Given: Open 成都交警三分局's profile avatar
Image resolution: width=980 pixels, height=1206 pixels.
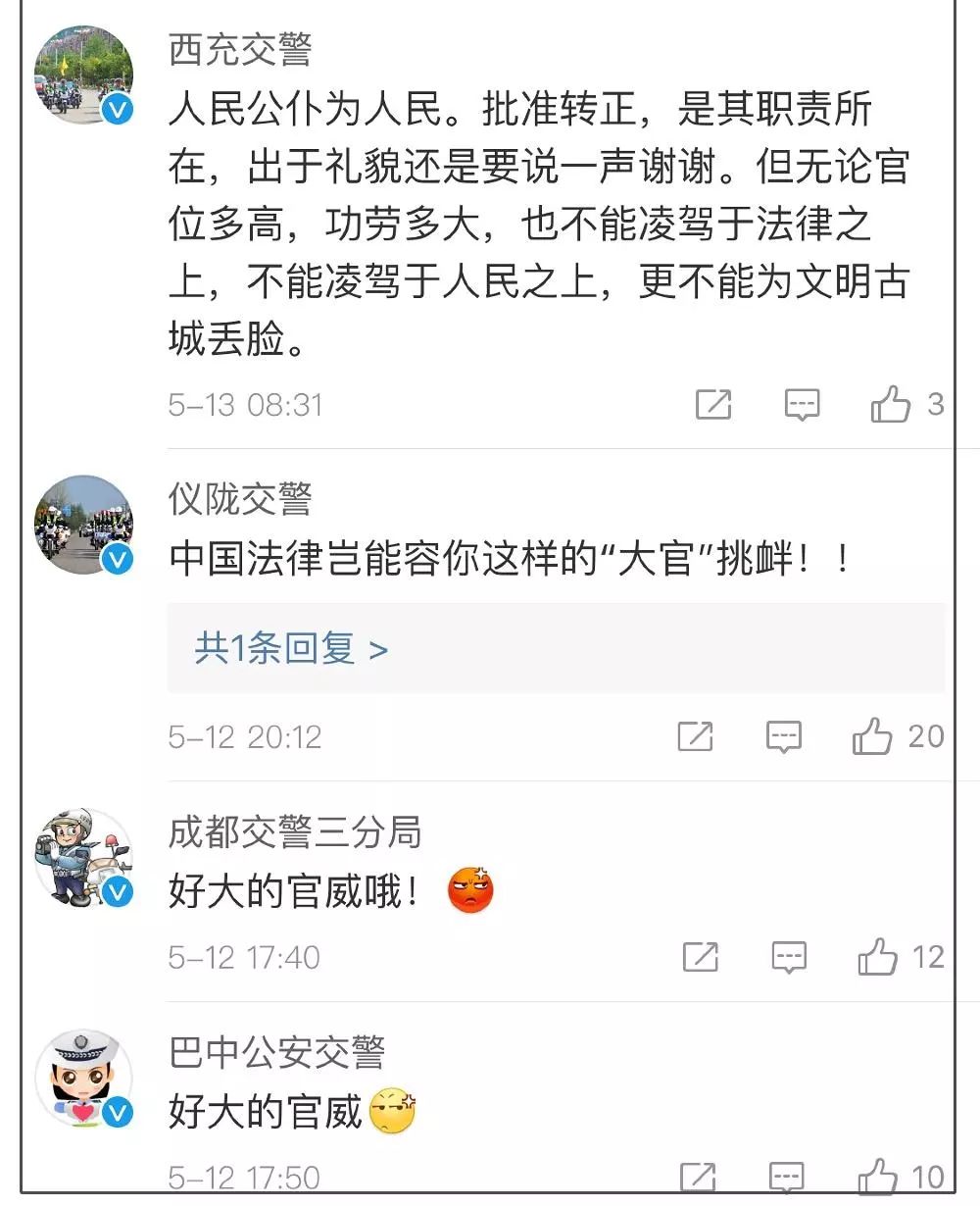Looking at the screenshot, I should (83, 859).
